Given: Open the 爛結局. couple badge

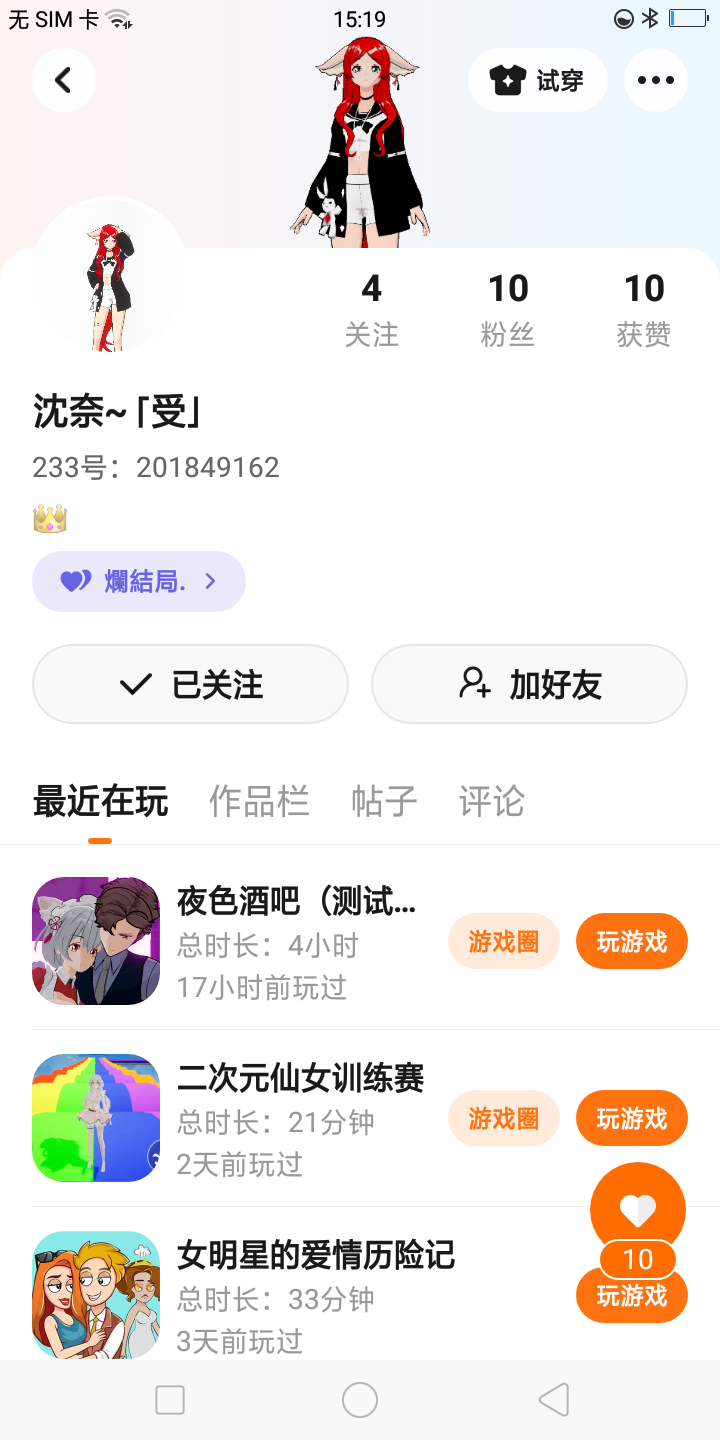Looking at the screenshot, I should click(x=139, y=581).
